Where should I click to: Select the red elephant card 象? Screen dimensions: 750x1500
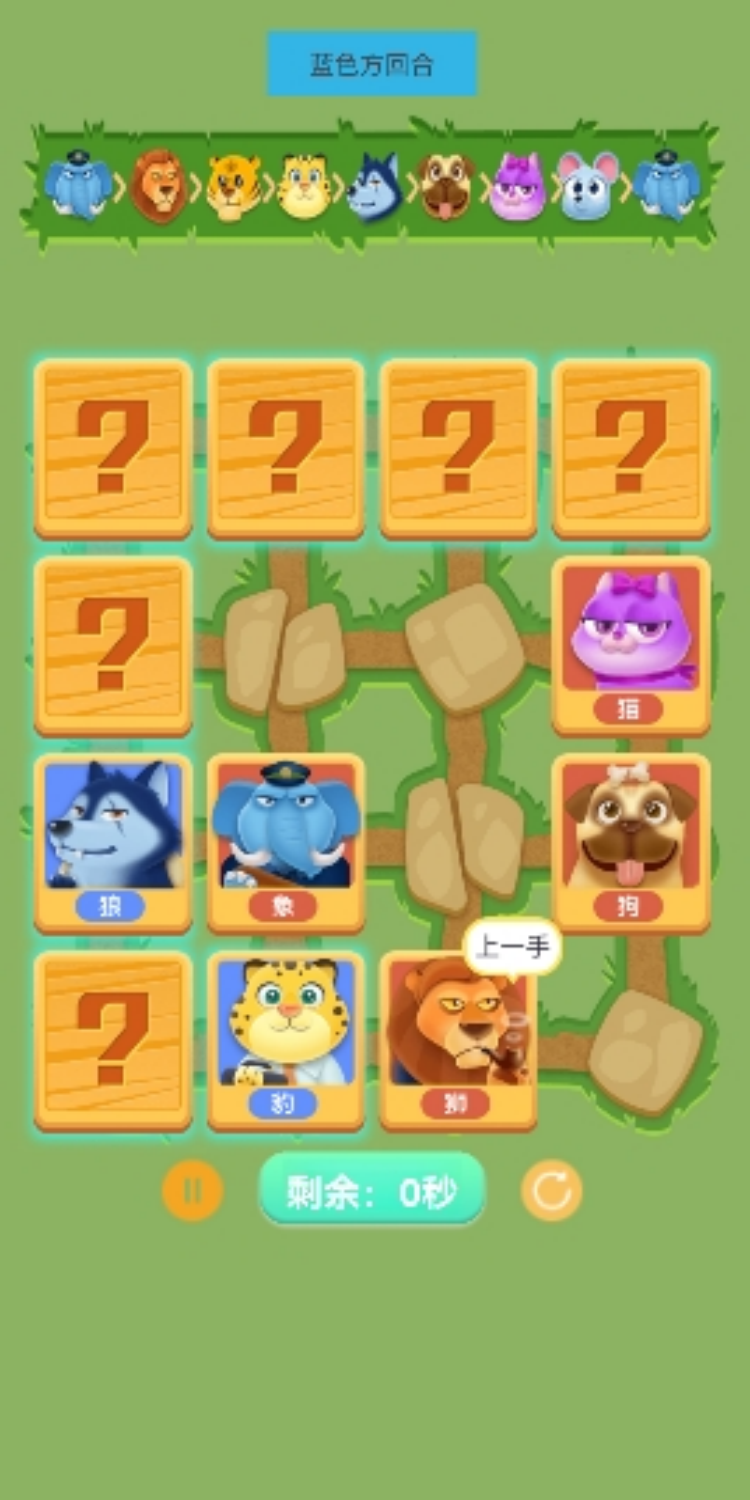pyautogui.click(x=286, y=842)
